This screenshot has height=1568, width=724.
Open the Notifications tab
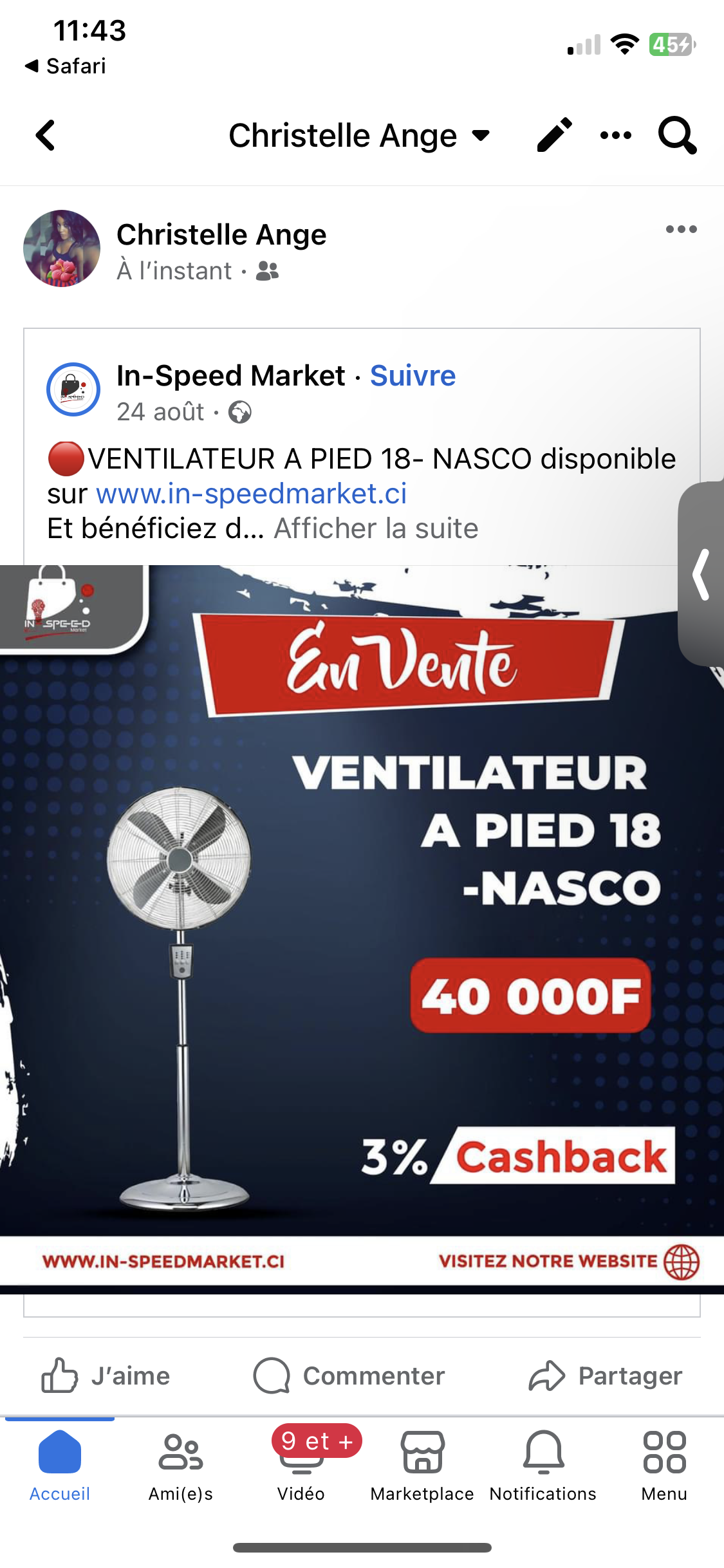coord(543,1466)
